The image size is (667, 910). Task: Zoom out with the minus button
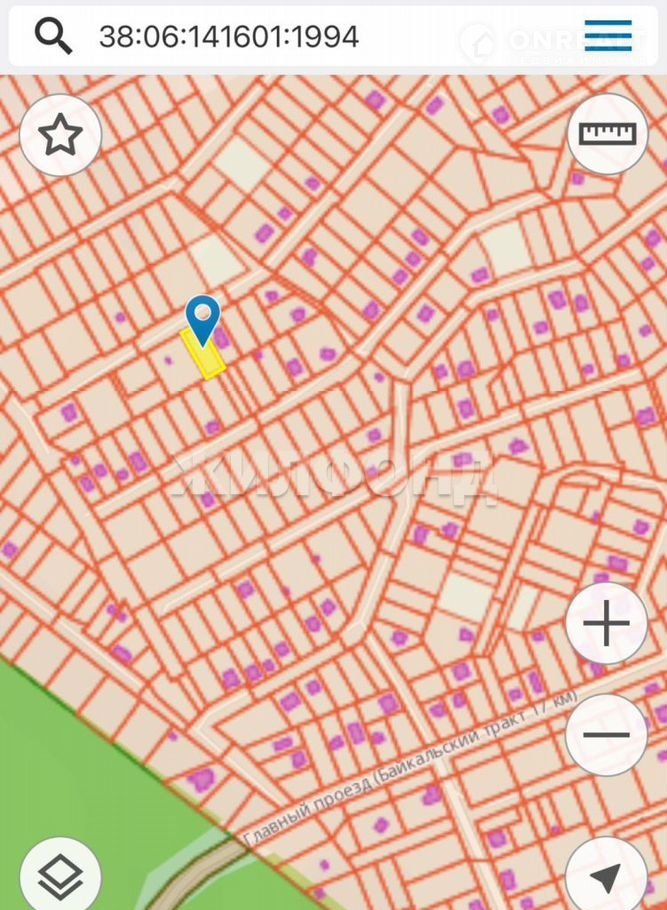[x=606, y=735]
